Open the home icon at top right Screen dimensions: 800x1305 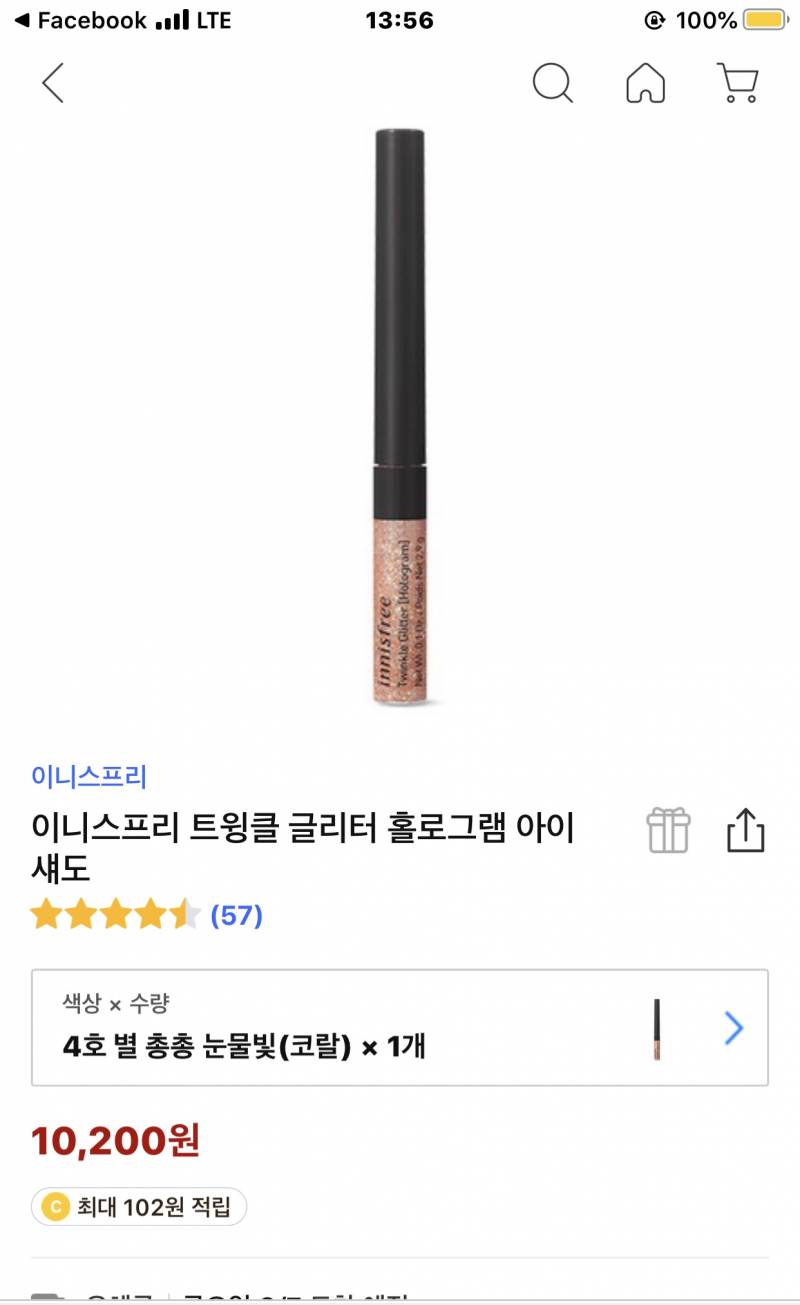645,84
